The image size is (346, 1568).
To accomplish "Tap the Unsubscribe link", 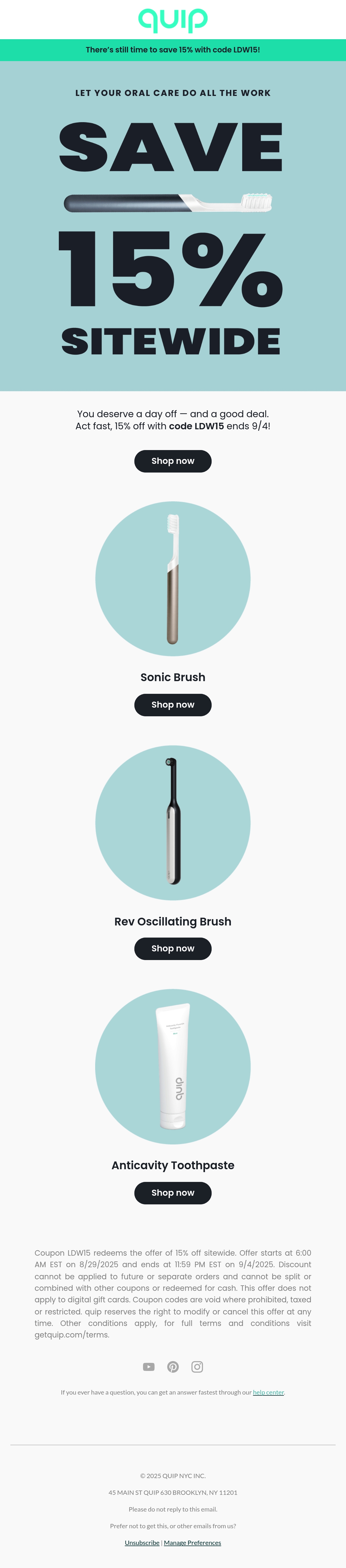I will [142, 1542].
